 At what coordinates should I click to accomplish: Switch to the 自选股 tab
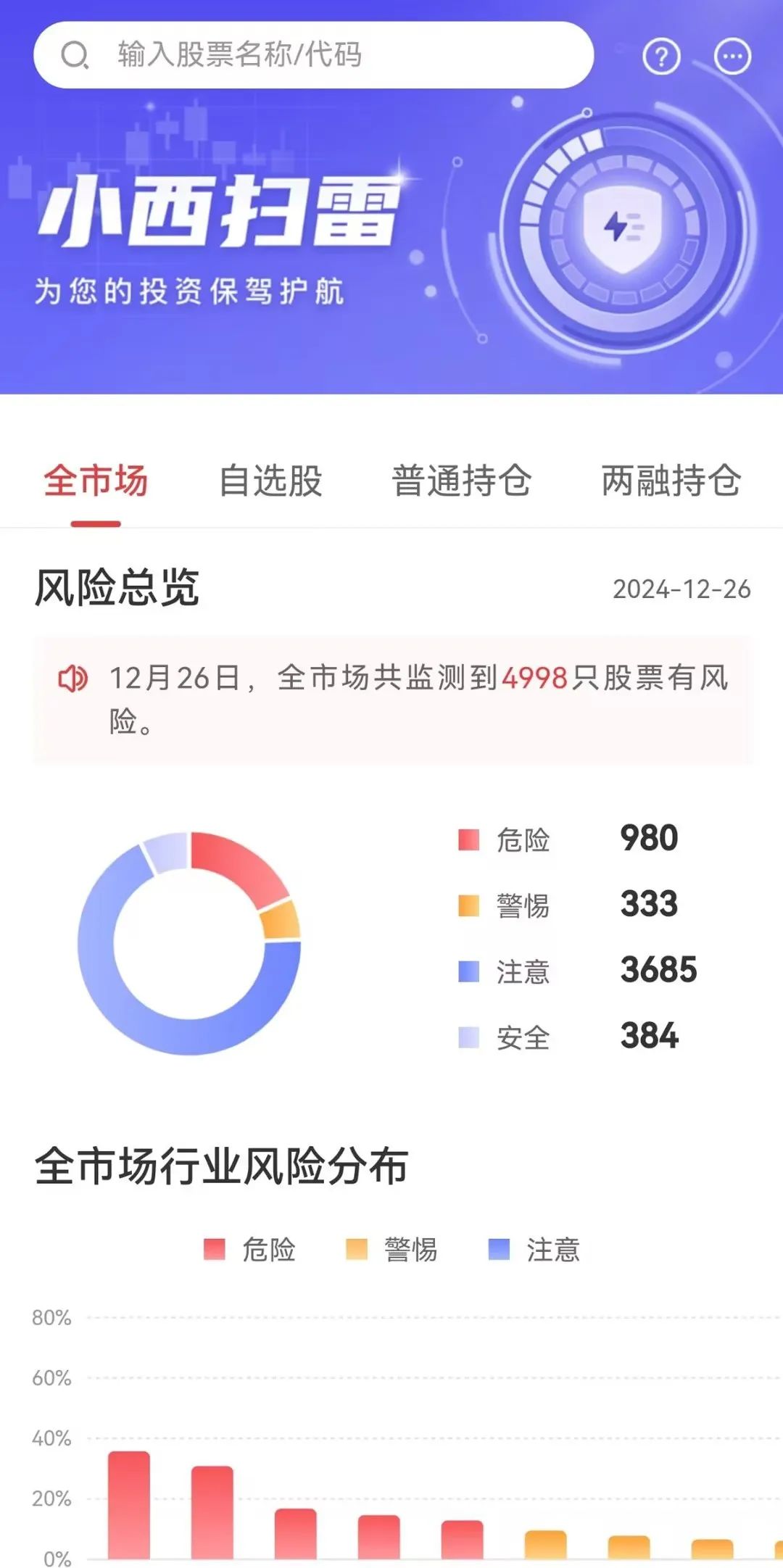coord(270,481)
